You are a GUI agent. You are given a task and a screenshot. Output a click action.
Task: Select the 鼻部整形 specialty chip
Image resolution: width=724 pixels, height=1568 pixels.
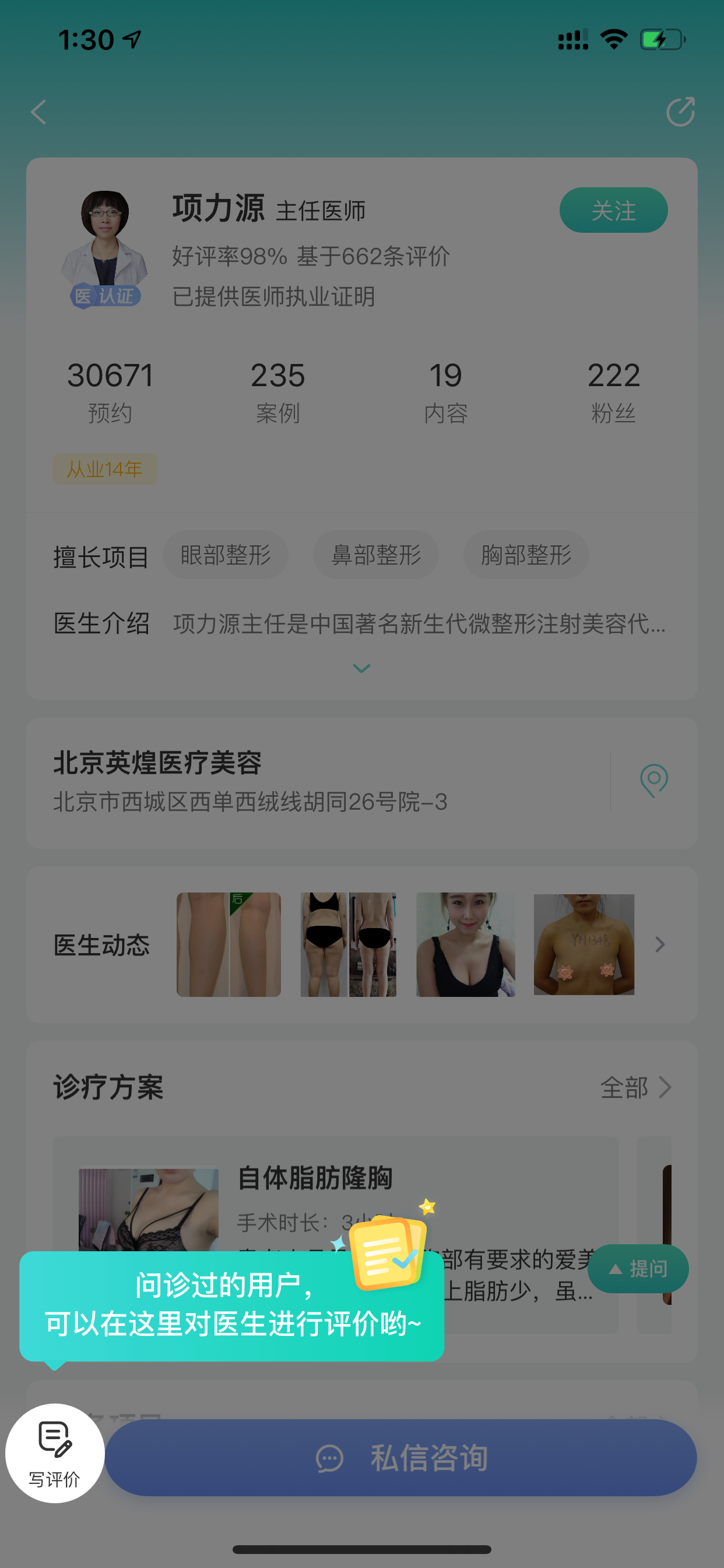[376, 555]
